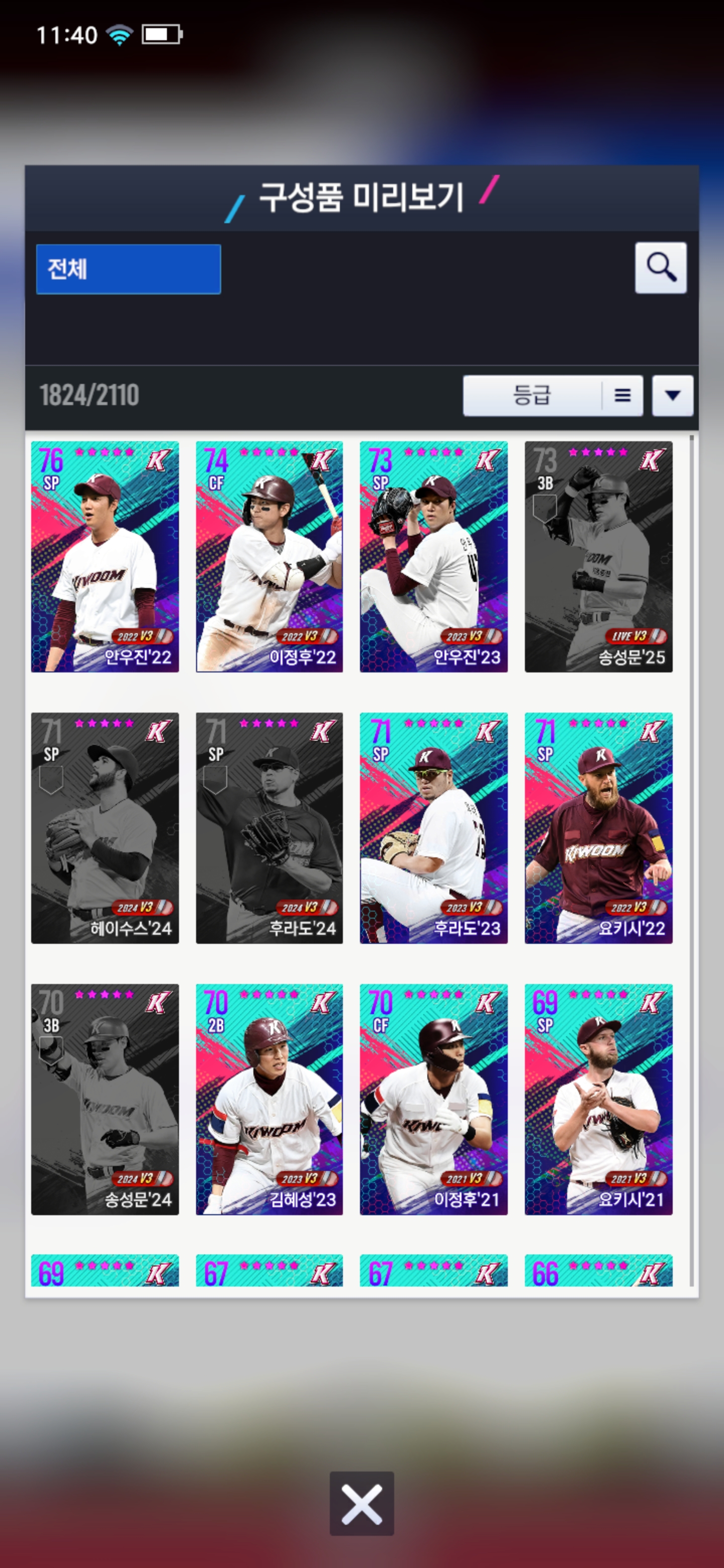Open the 김혜성'23 player card
The height and width of the screenshot is (1568, 724).
click(269, 1099)
